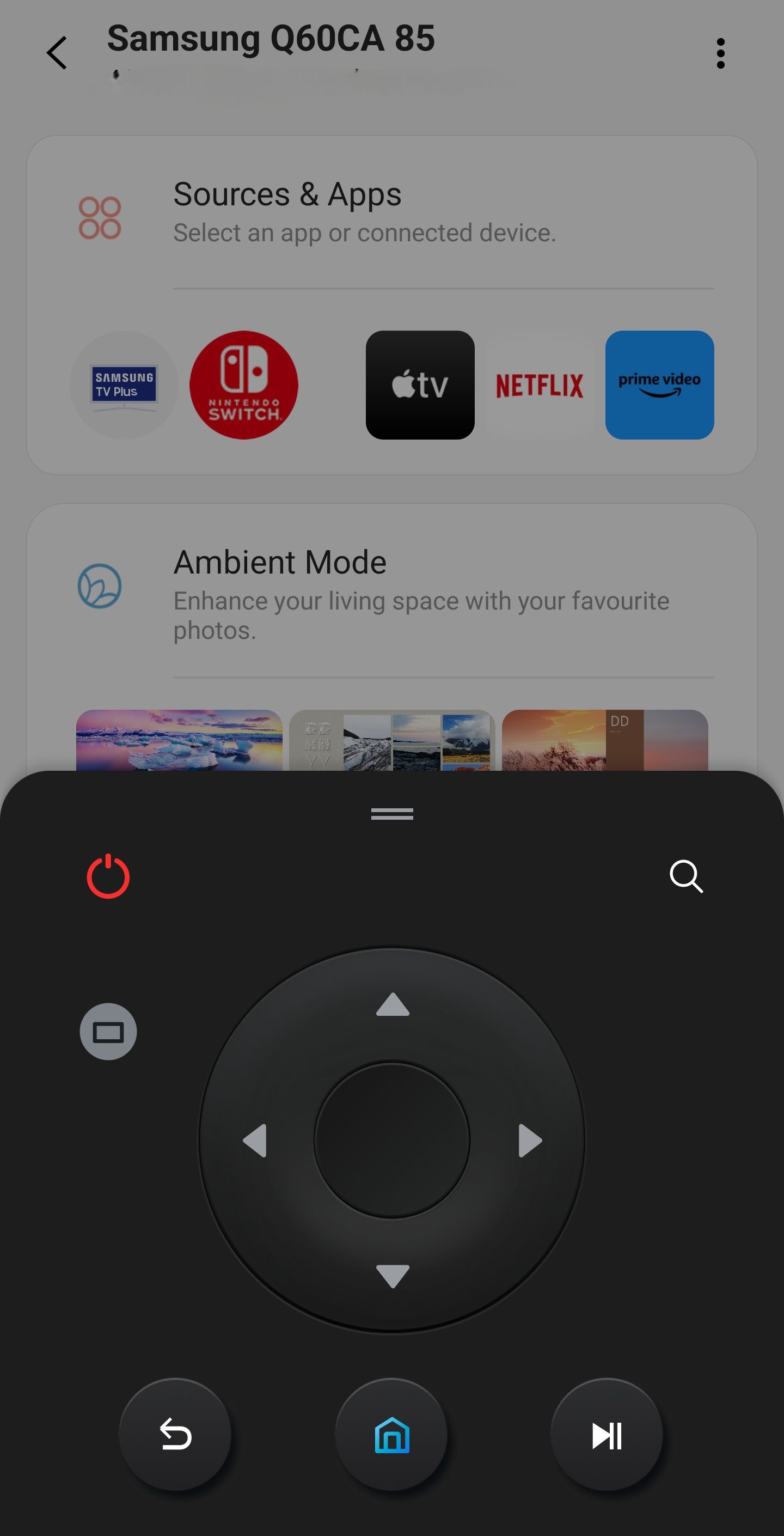Tap the down arrow on the D-pad

coord(393,1276)
